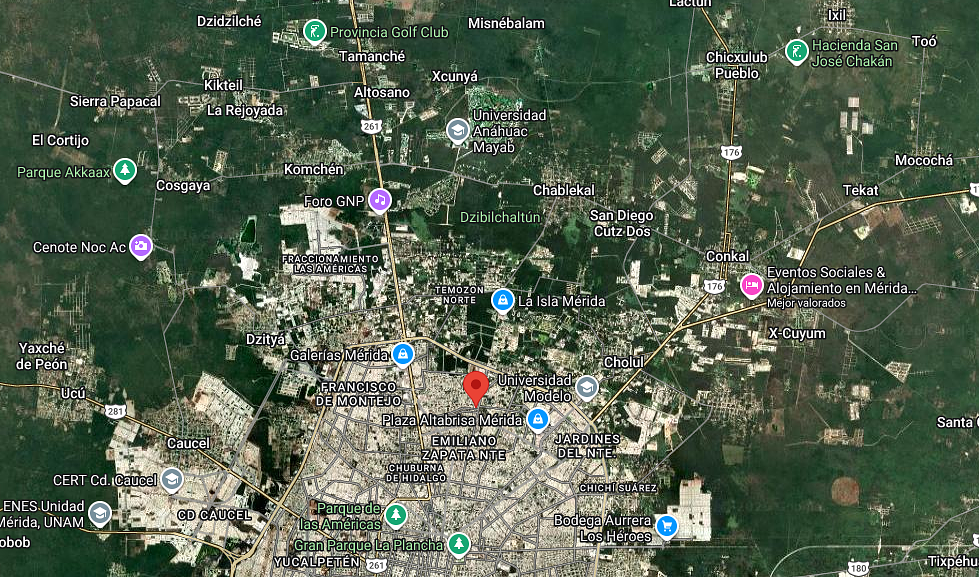Select Hacienda San José Chakán marker
This screenshot has width=979, height=577.
pyautogui.click(x=796, y=50)
